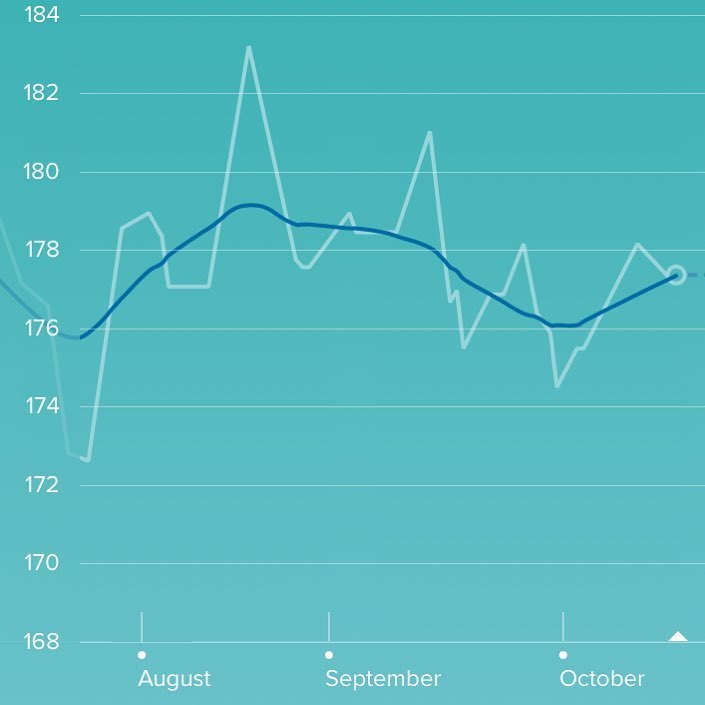Select the latest weight trend data point
This screenshot has width=705, height=705.
coord(676,274)
